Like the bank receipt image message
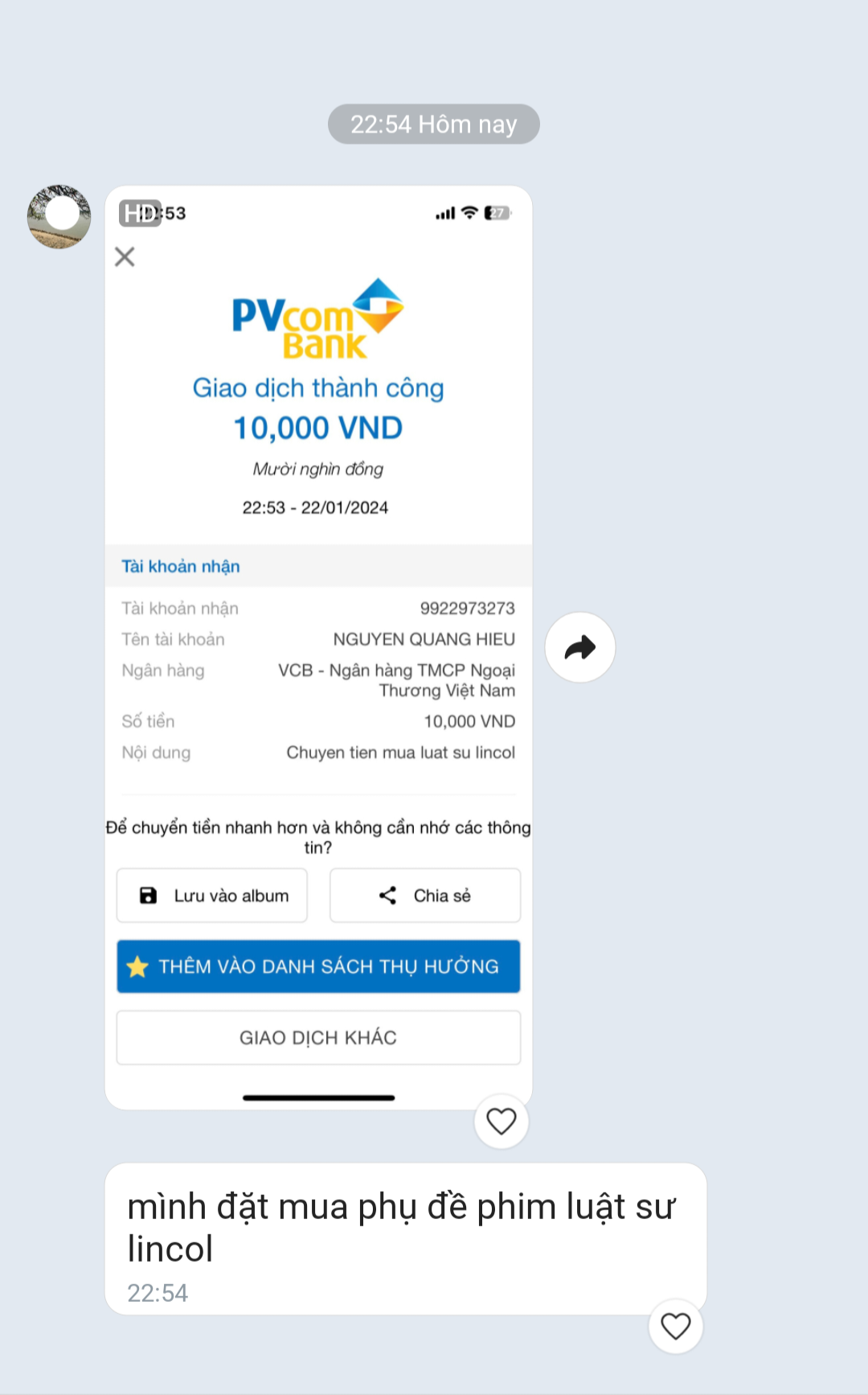Image resolution: width=868 pixels, height=1395 pixels. 501,1121
